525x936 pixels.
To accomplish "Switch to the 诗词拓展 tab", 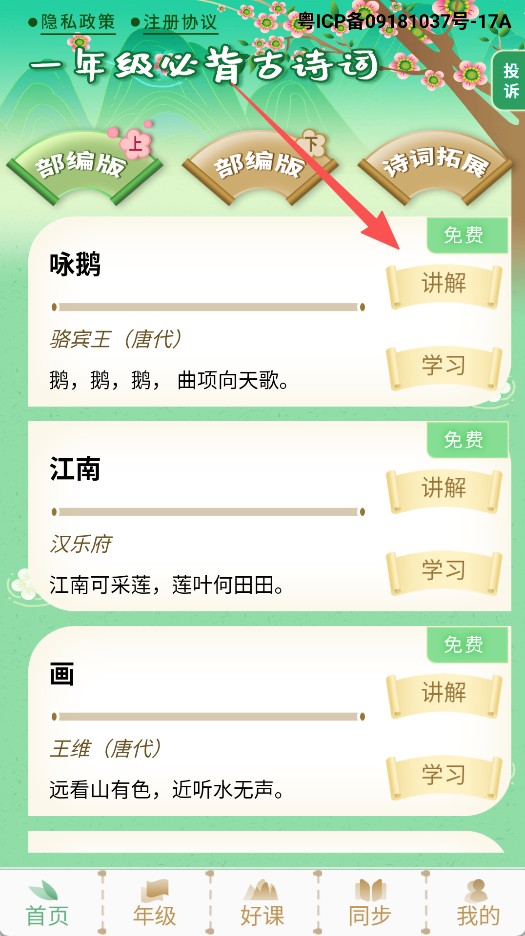I will [435, 165].
